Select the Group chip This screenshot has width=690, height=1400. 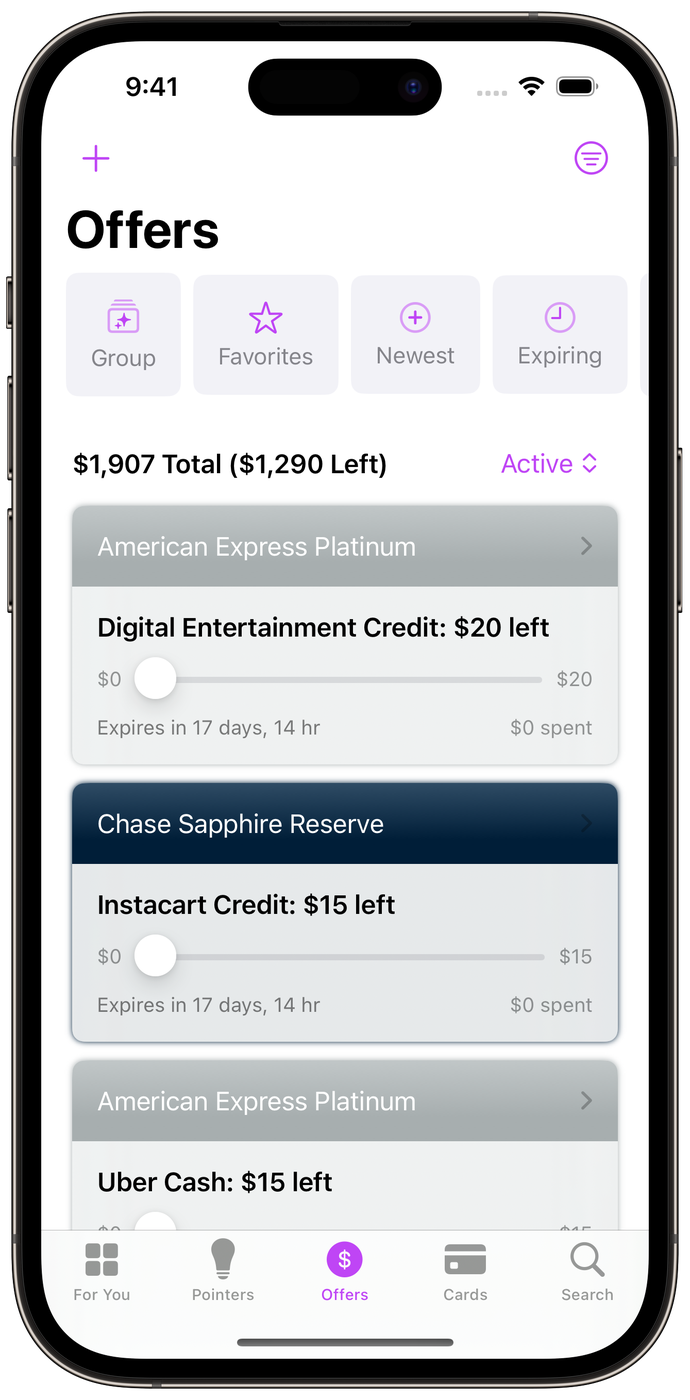tap(123, 335)
